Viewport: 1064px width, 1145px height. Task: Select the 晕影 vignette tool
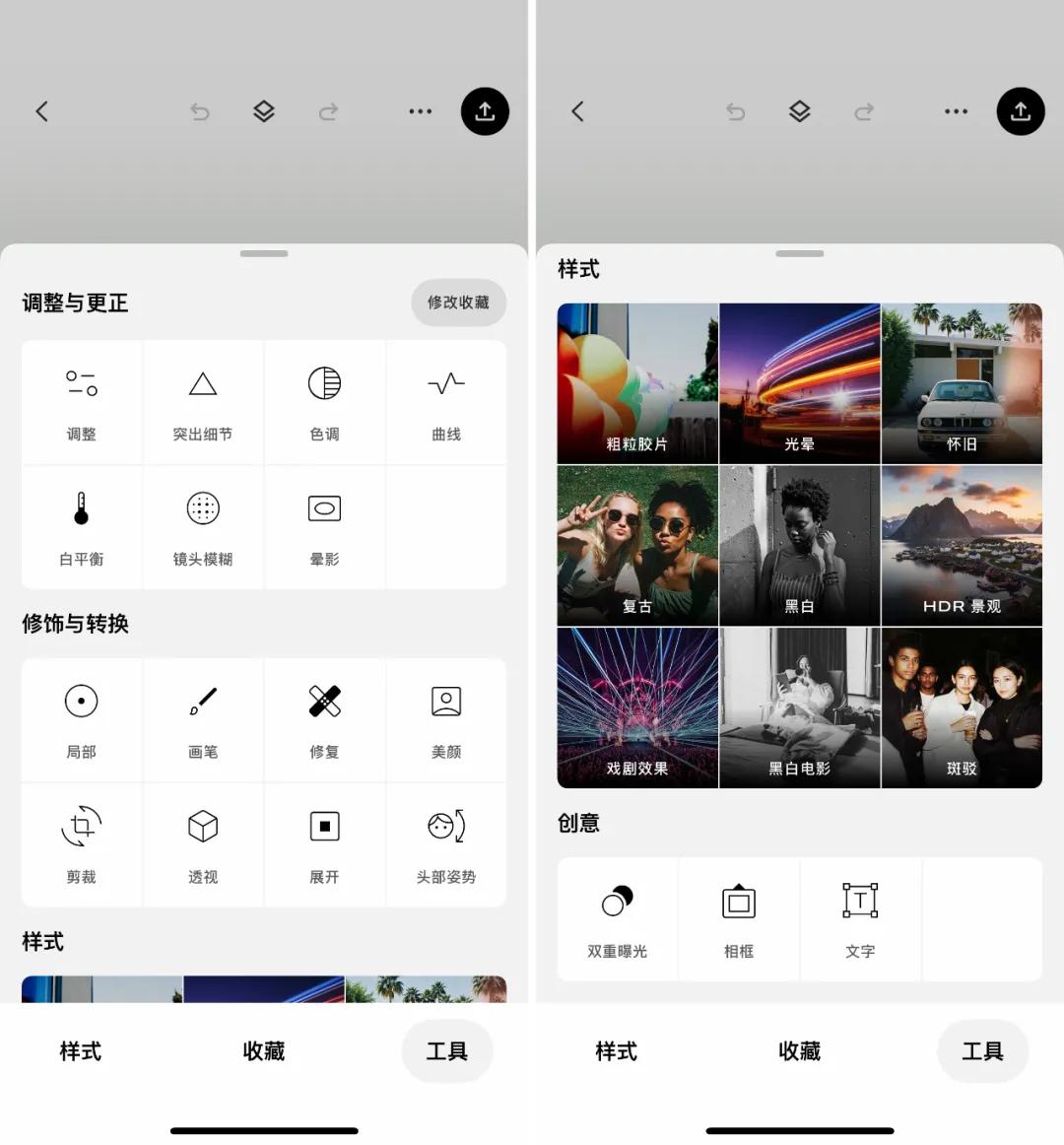[324, 528]
